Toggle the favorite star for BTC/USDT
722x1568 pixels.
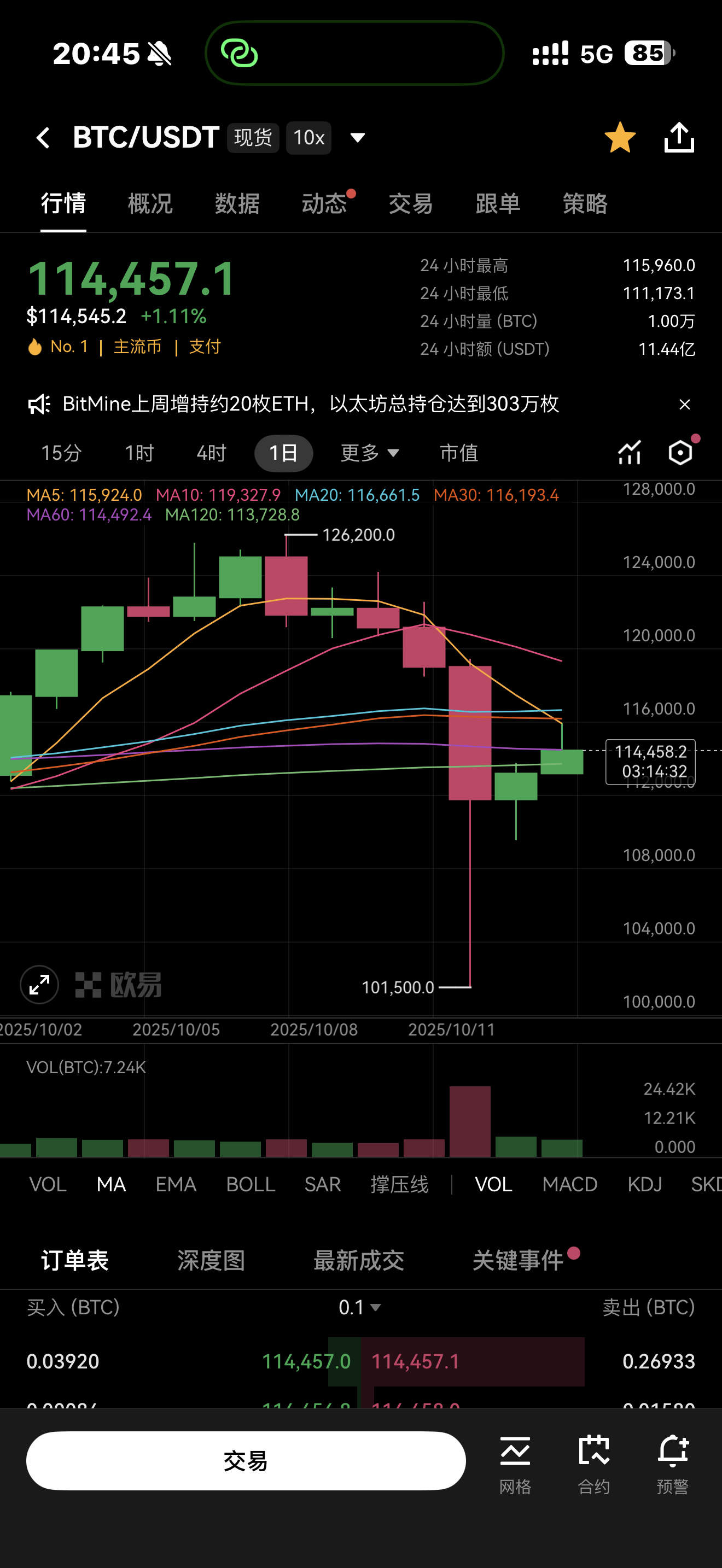point(620,138)
